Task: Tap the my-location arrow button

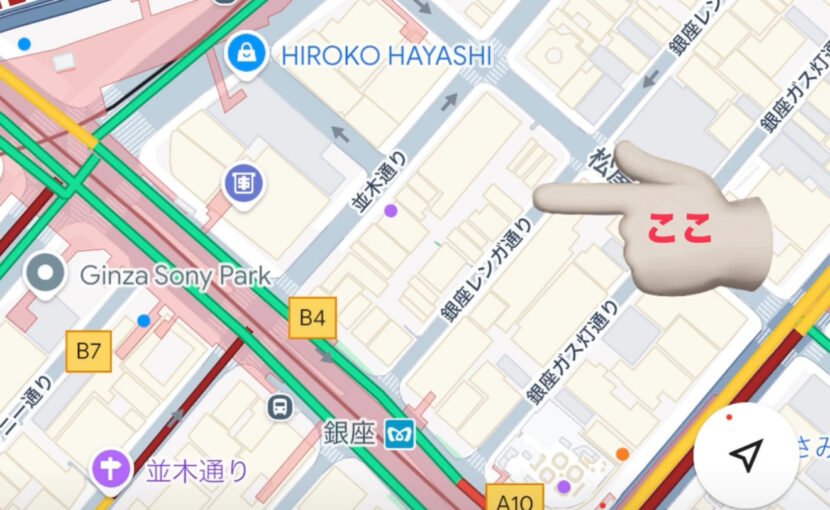Action: point(744,456)
